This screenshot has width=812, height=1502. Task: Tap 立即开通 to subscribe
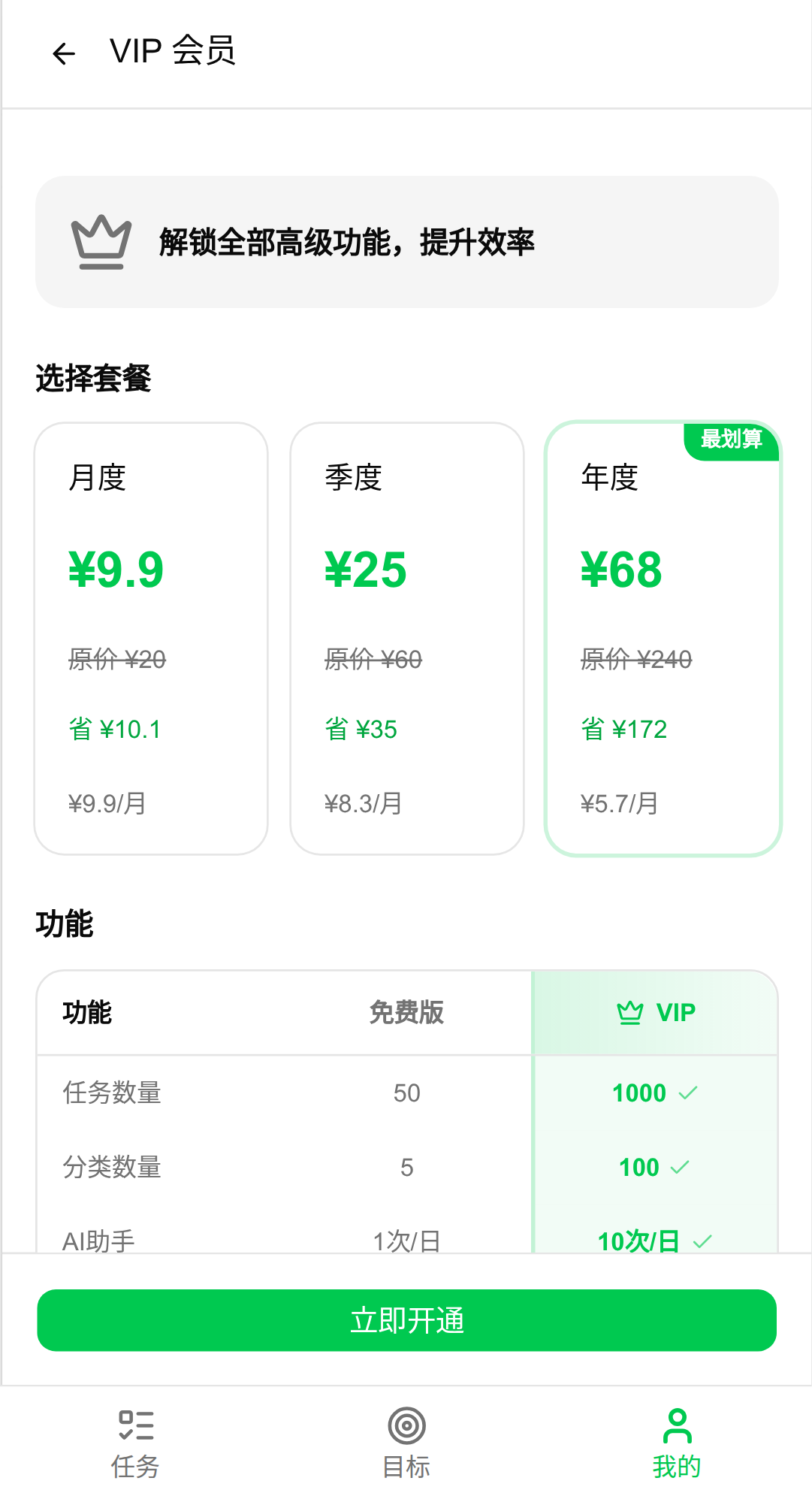(406, 1320)
